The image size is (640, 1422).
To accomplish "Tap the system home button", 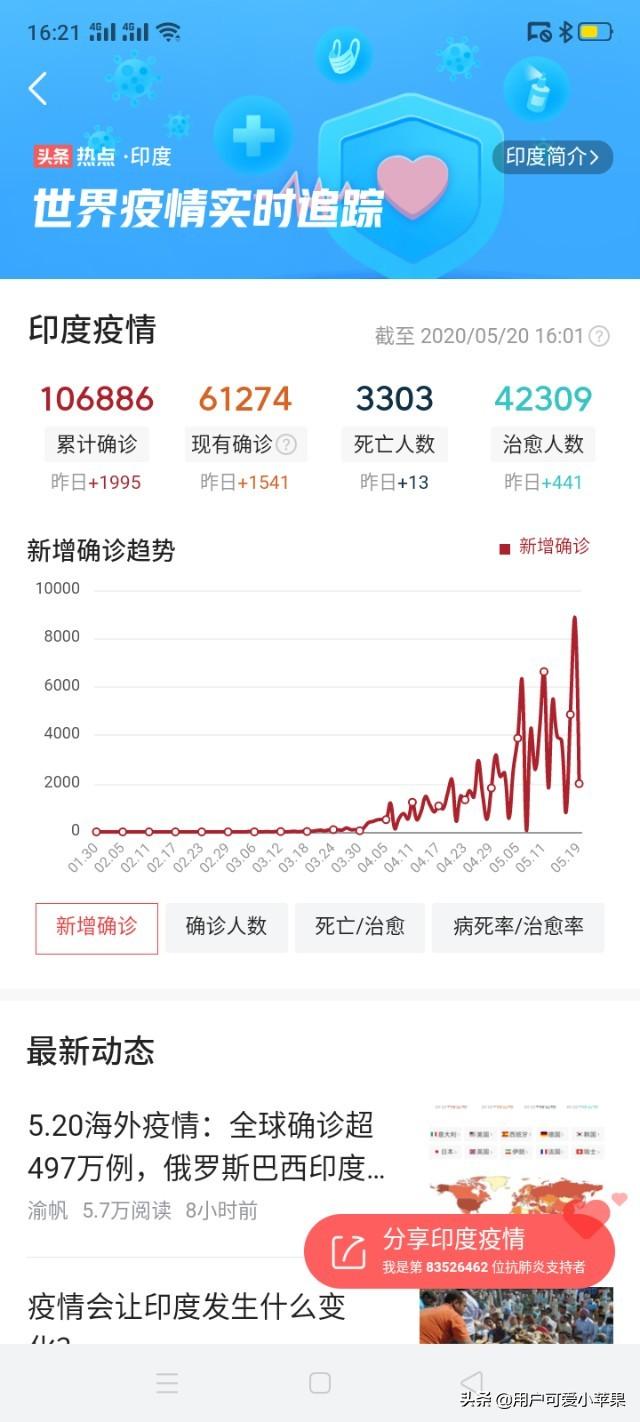I will tap(320, 1383).
